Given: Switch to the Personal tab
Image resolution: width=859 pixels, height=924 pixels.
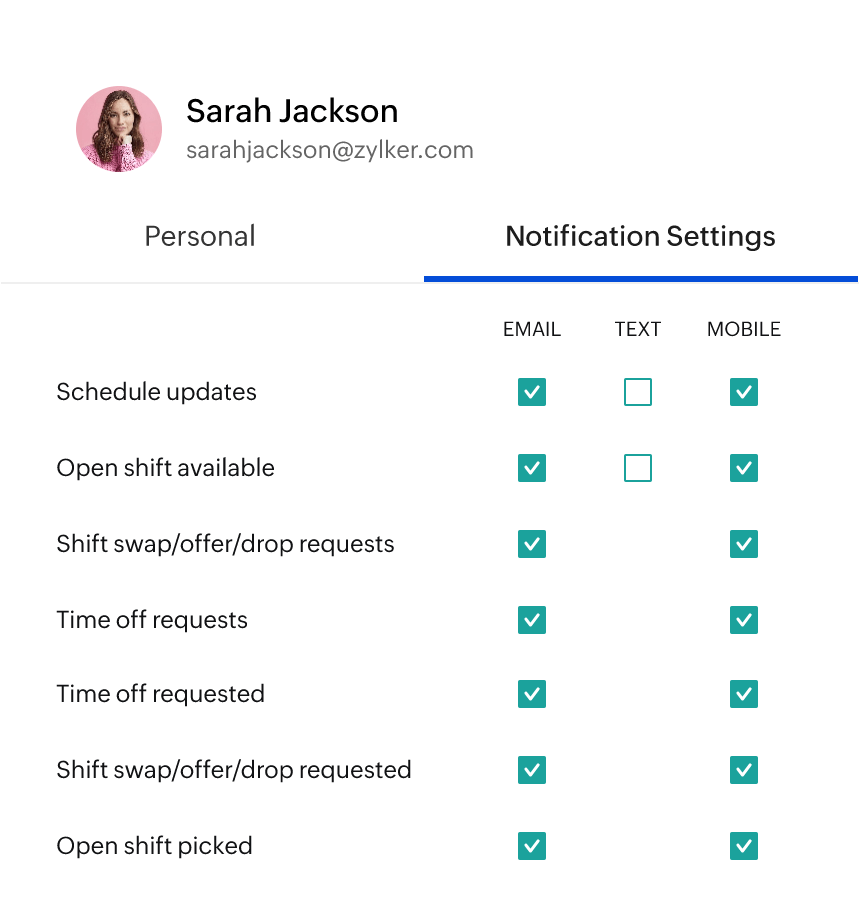Looking at the screenshot, I should (200, 237).
